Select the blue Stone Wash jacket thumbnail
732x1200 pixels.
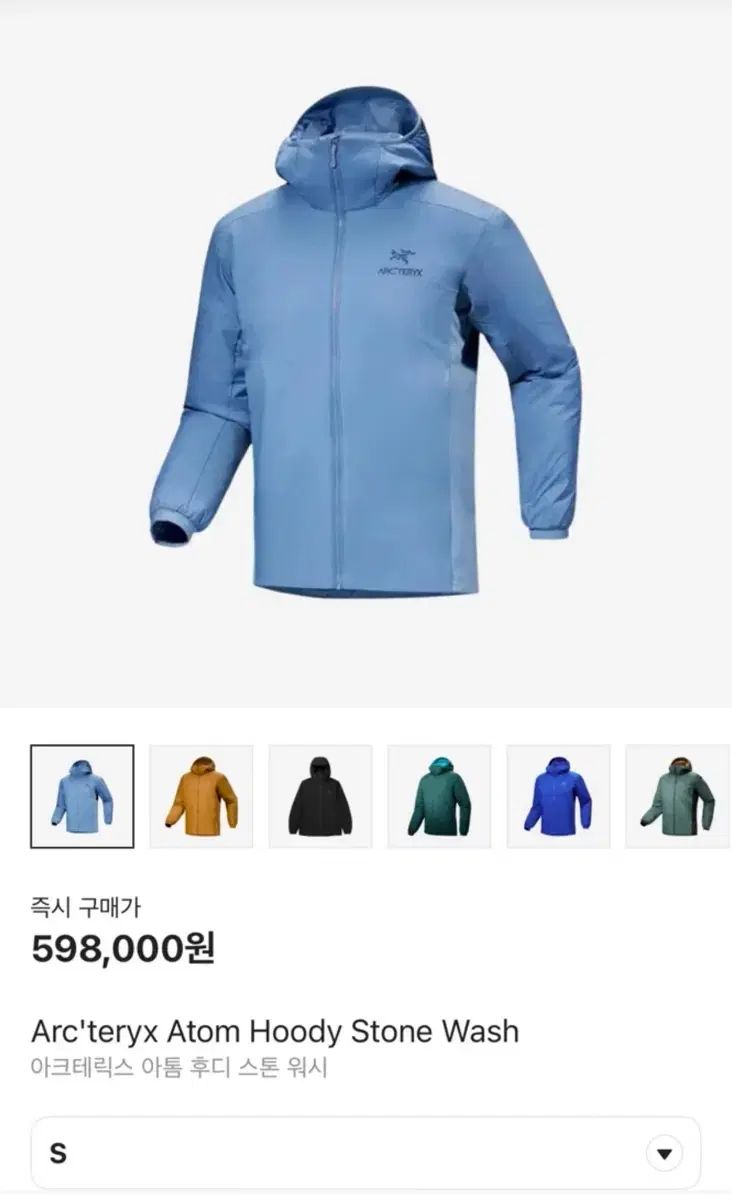point(82,796)
